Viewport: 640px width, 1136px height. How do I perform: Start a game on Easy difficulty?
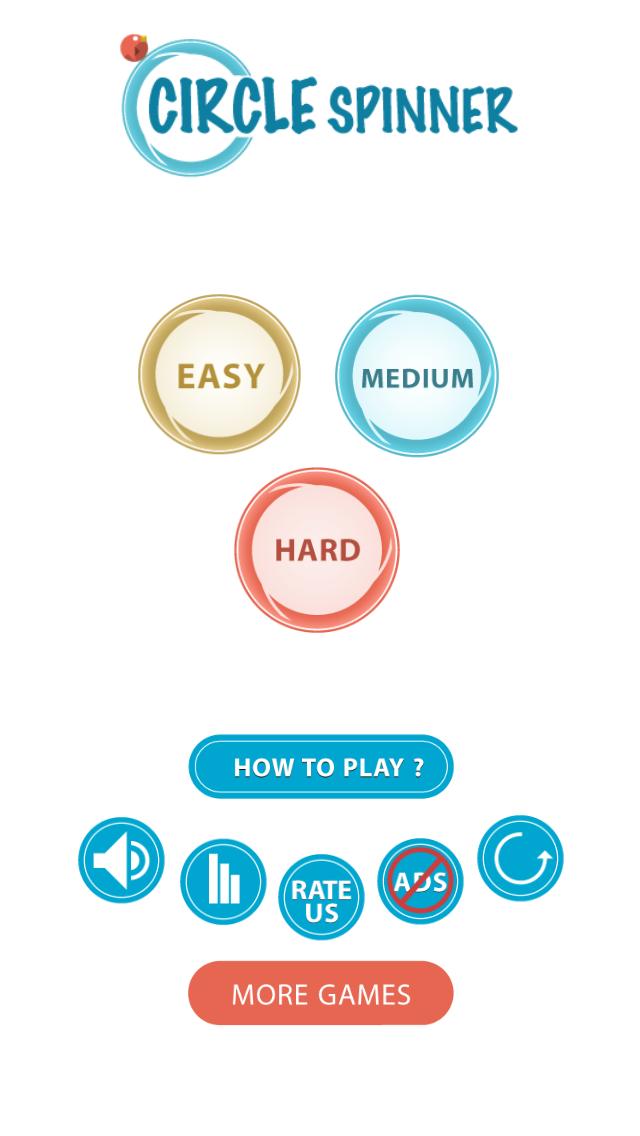point(219,375)
